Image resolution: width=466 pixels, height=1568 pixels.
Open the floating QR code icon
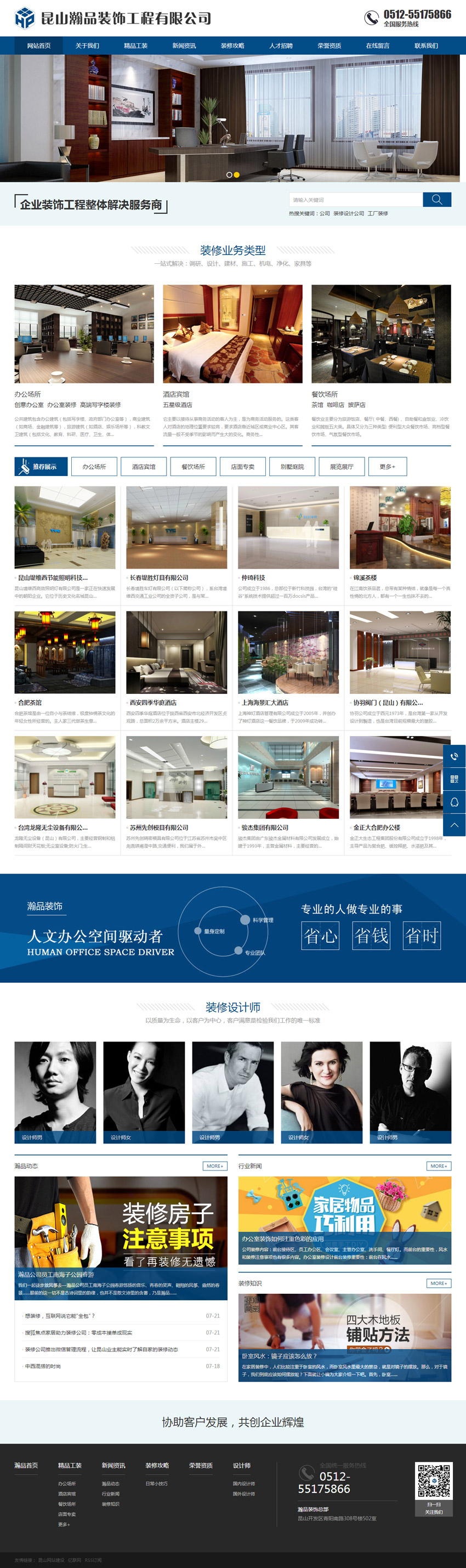pyautogui.click(x=454, y=779)
